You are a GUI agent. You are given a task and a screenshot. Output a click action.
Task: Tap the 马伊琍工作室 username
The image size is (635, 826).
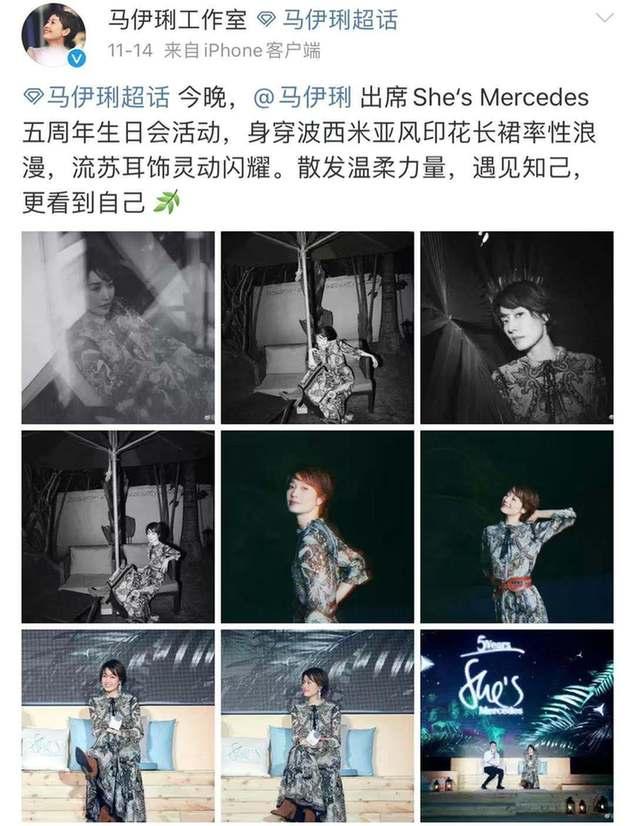coord(174,19)
